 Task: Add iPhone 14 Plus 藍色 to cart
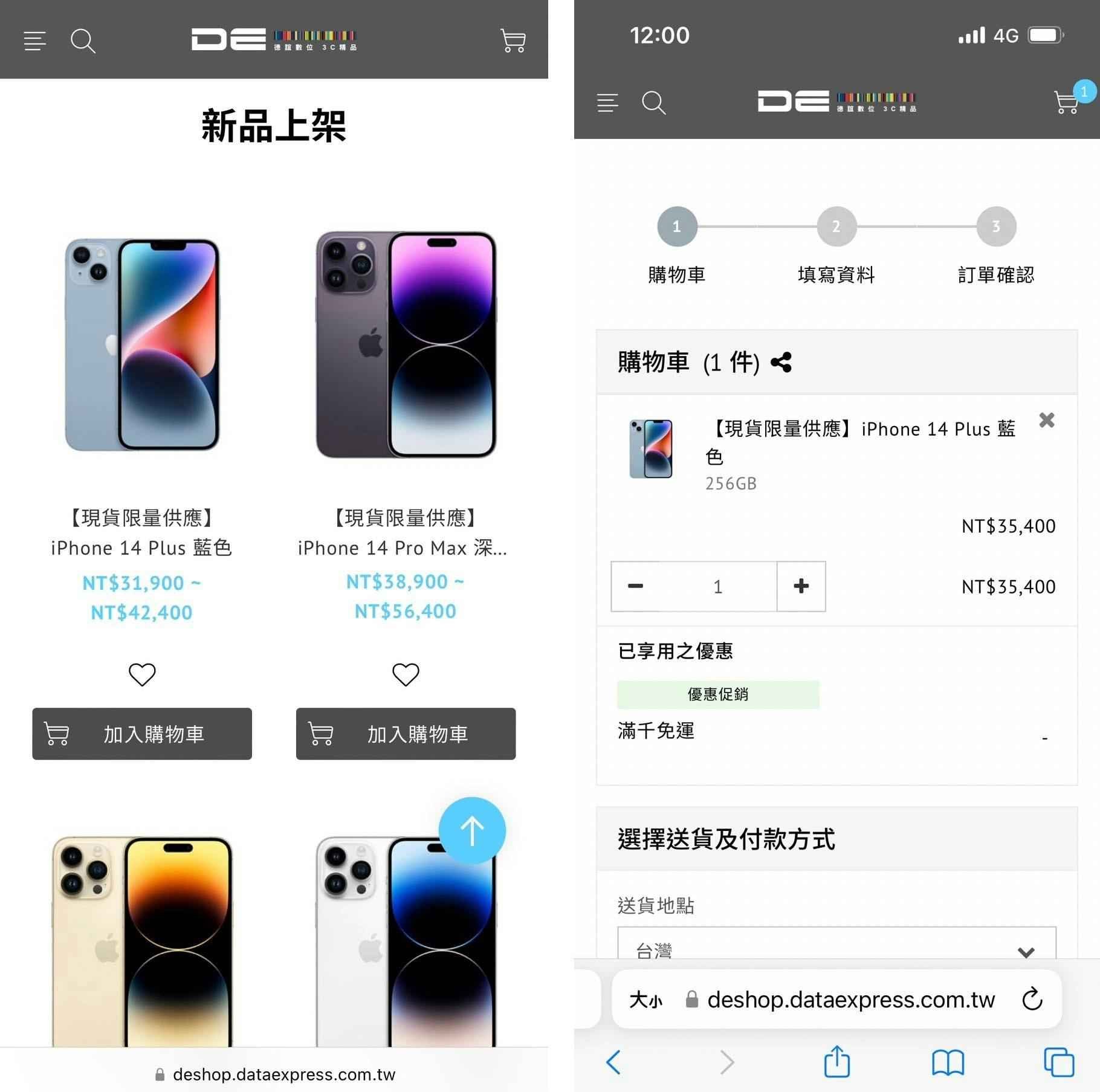pos(142,734)
